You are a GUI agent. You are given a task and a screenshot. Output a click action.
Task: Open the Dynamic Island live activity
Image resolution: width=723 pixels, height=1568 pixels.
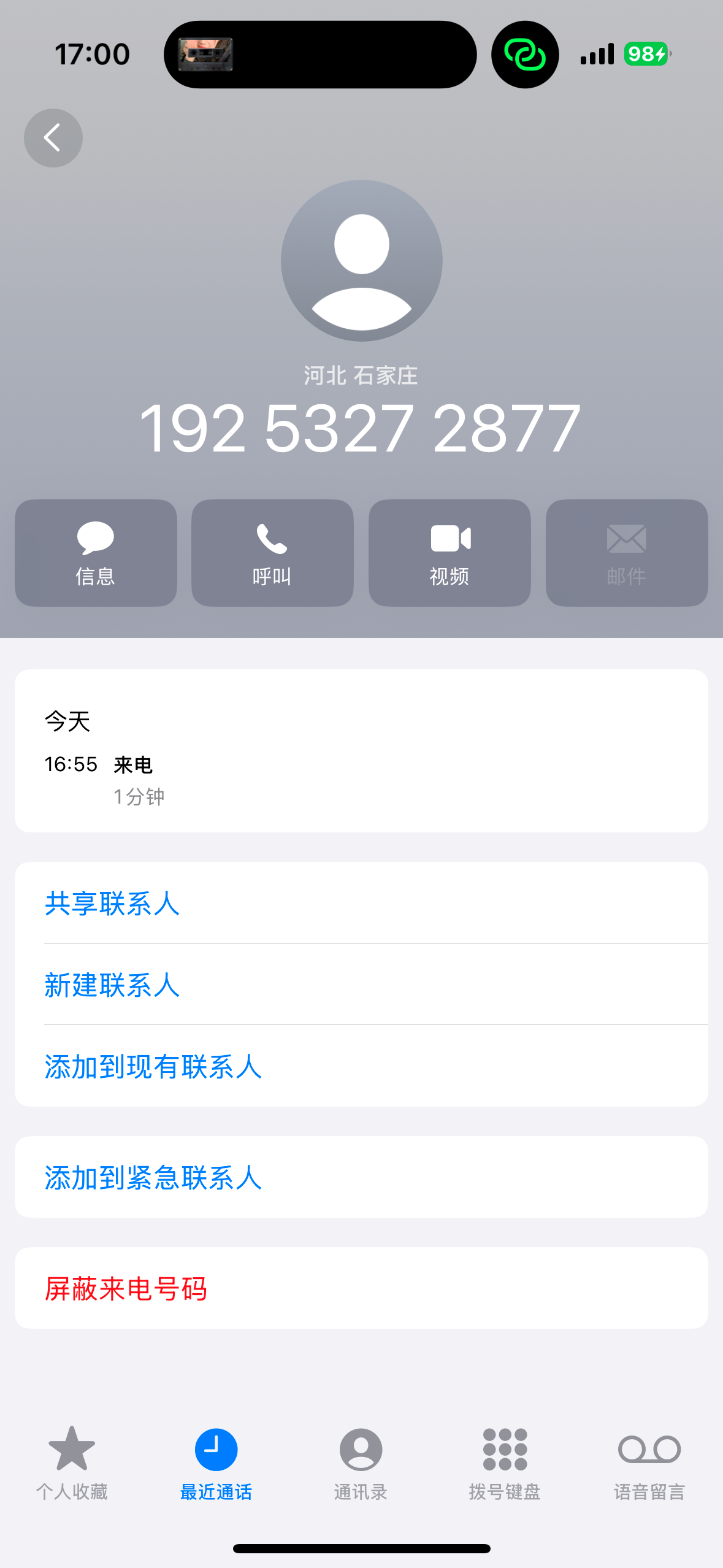coord(320,55)
